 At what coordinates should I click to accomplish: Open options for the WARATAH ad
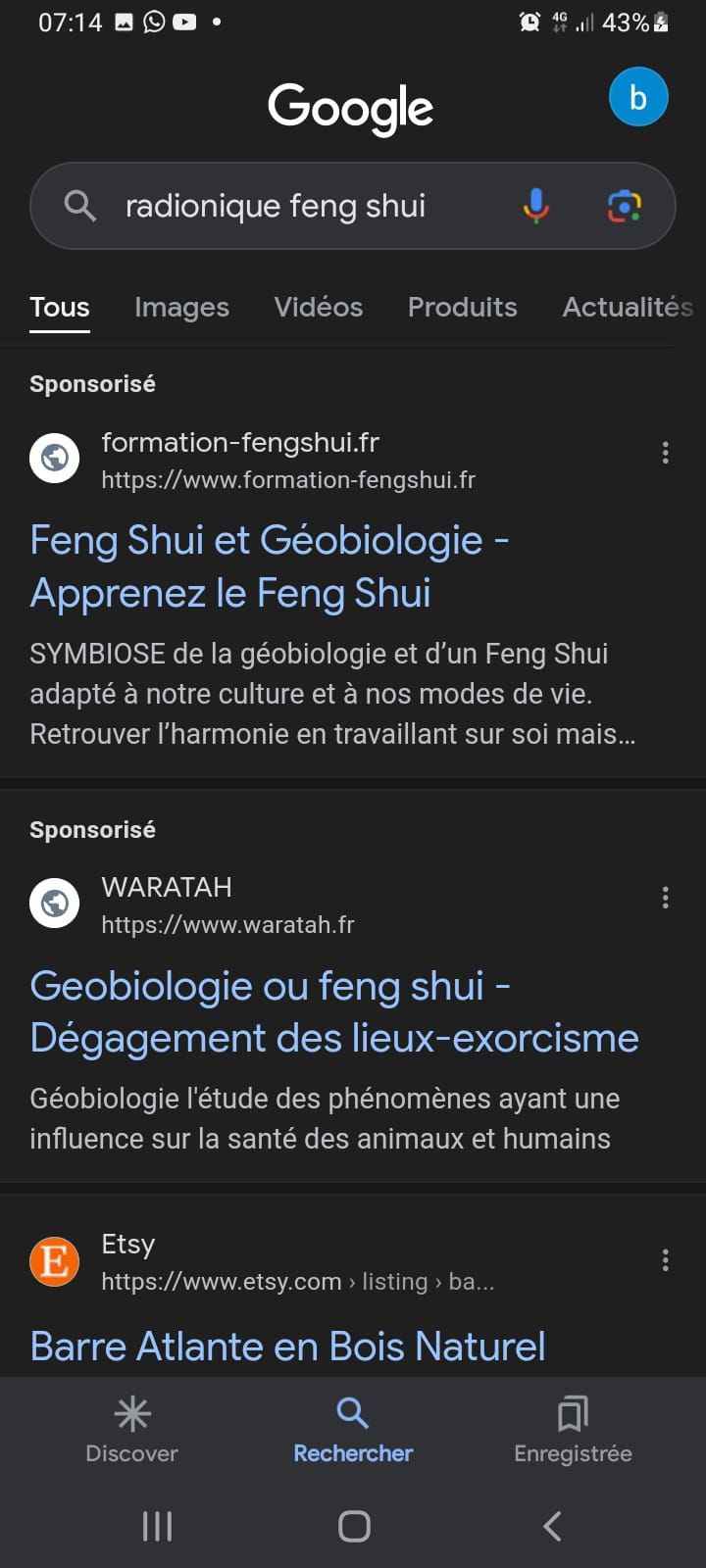tap(666, 898)
